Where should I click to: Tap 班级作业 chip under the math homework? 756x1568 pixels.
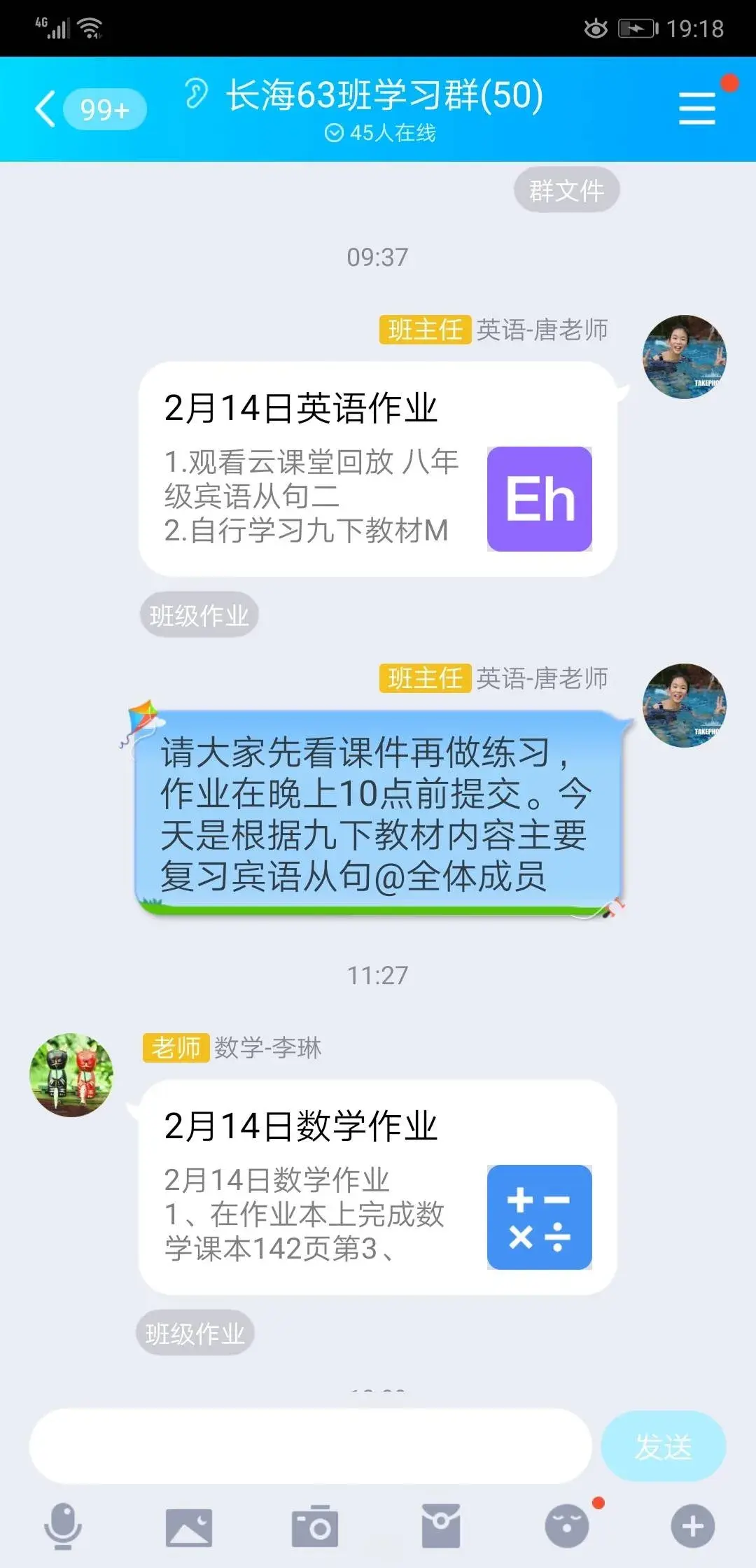point(195,1333)
